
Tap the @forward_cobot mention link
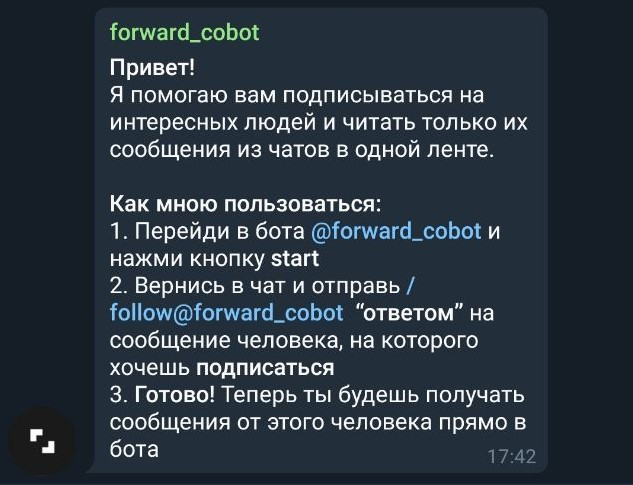coord(397,232)
